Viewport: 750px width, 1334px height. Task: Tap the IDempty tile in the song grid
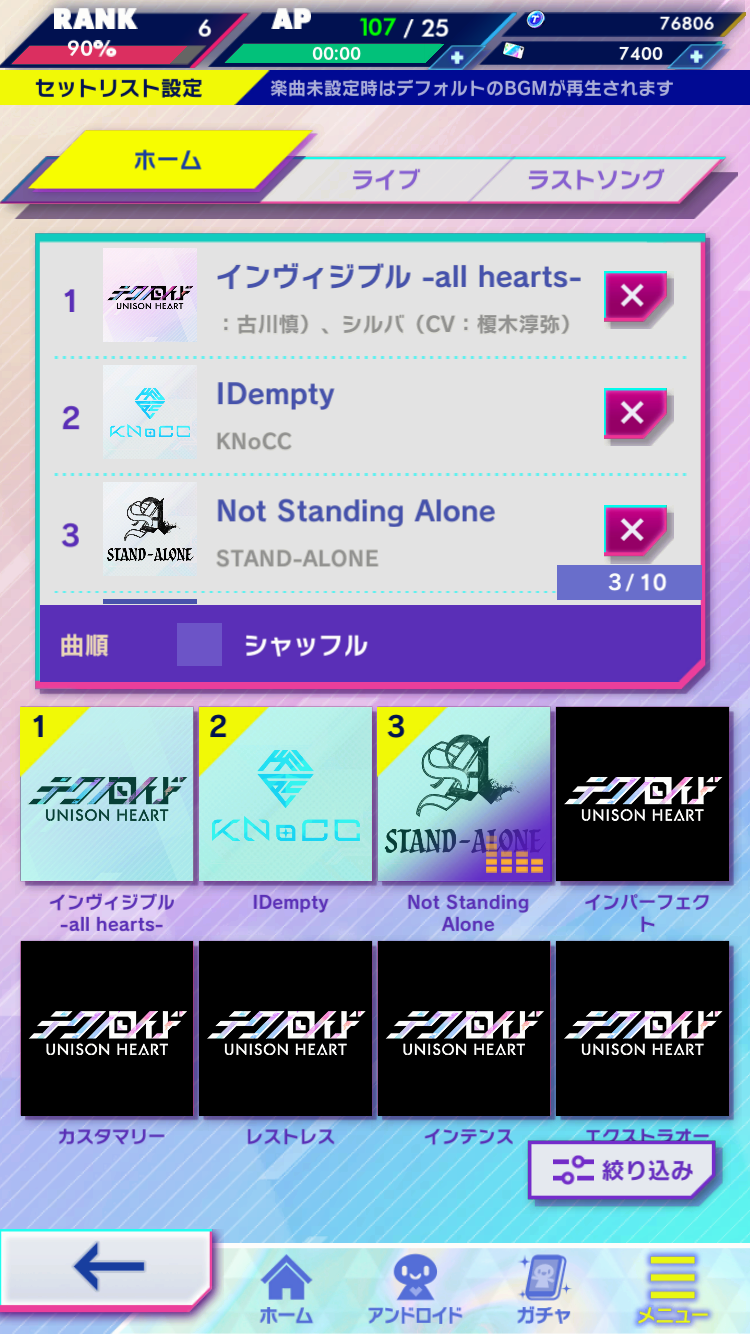(285, 794)
